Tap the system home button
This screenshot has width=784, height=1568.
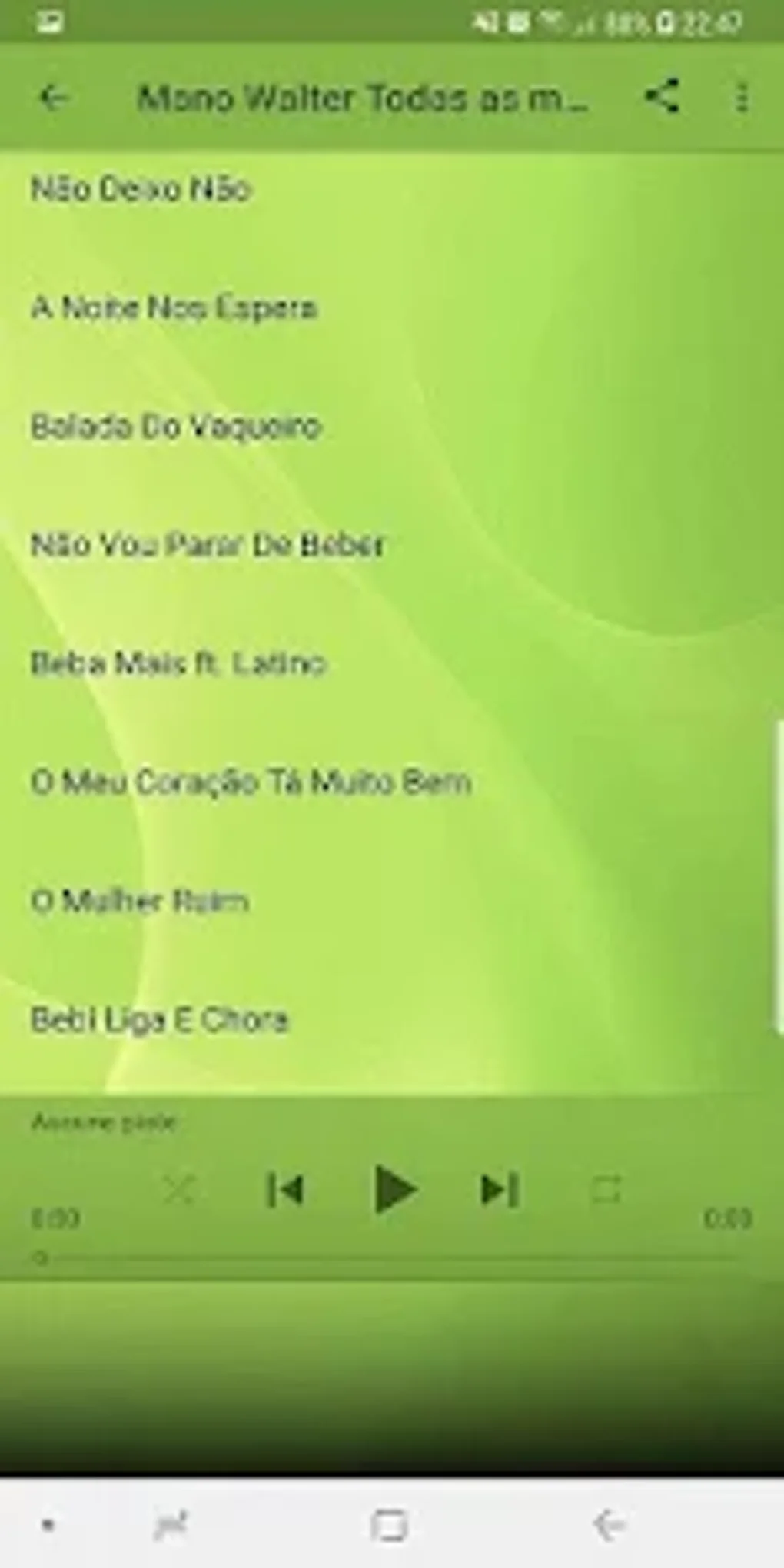[389, 1525]
